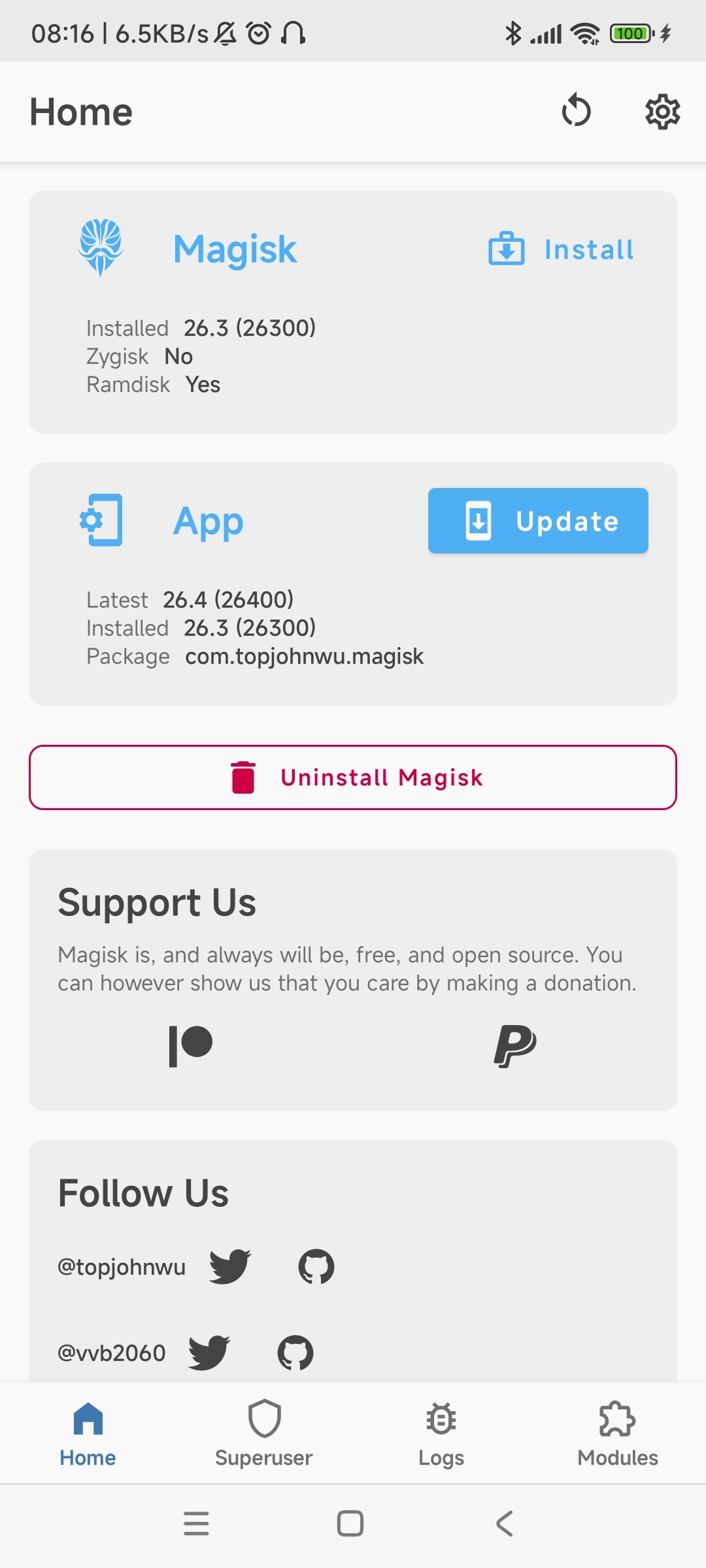Open @vvb2060's Twitter profile
This screenshot has height=1568, width=706.
209,1352
